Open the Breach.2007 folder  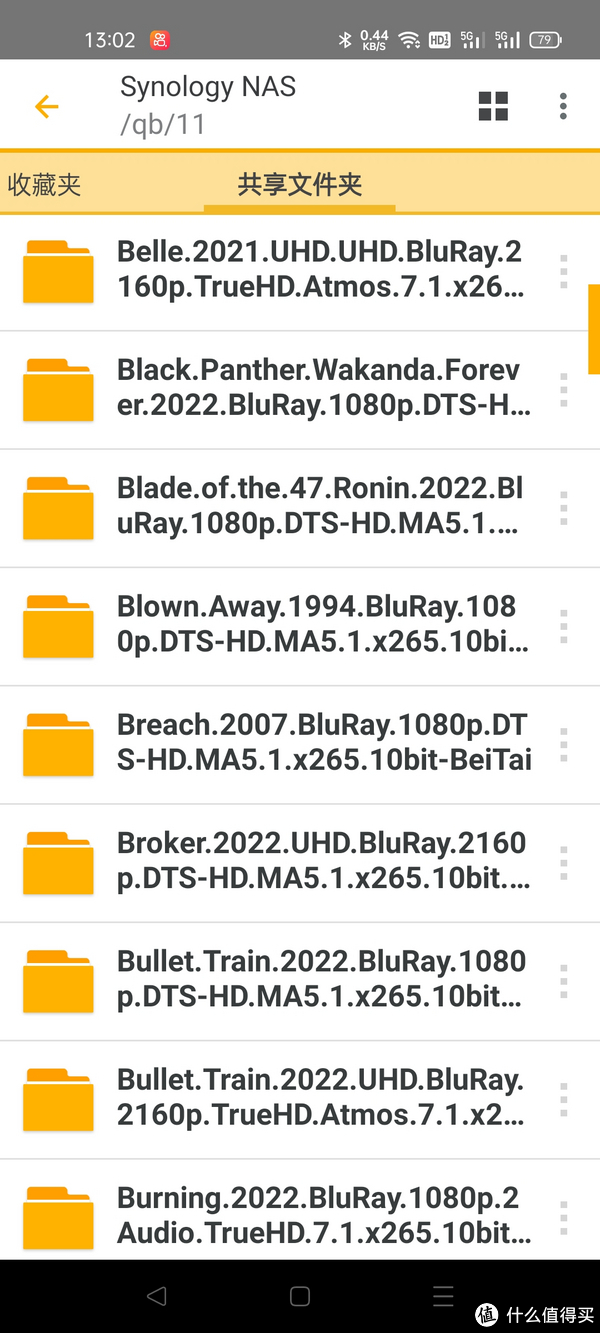point(300,744)
